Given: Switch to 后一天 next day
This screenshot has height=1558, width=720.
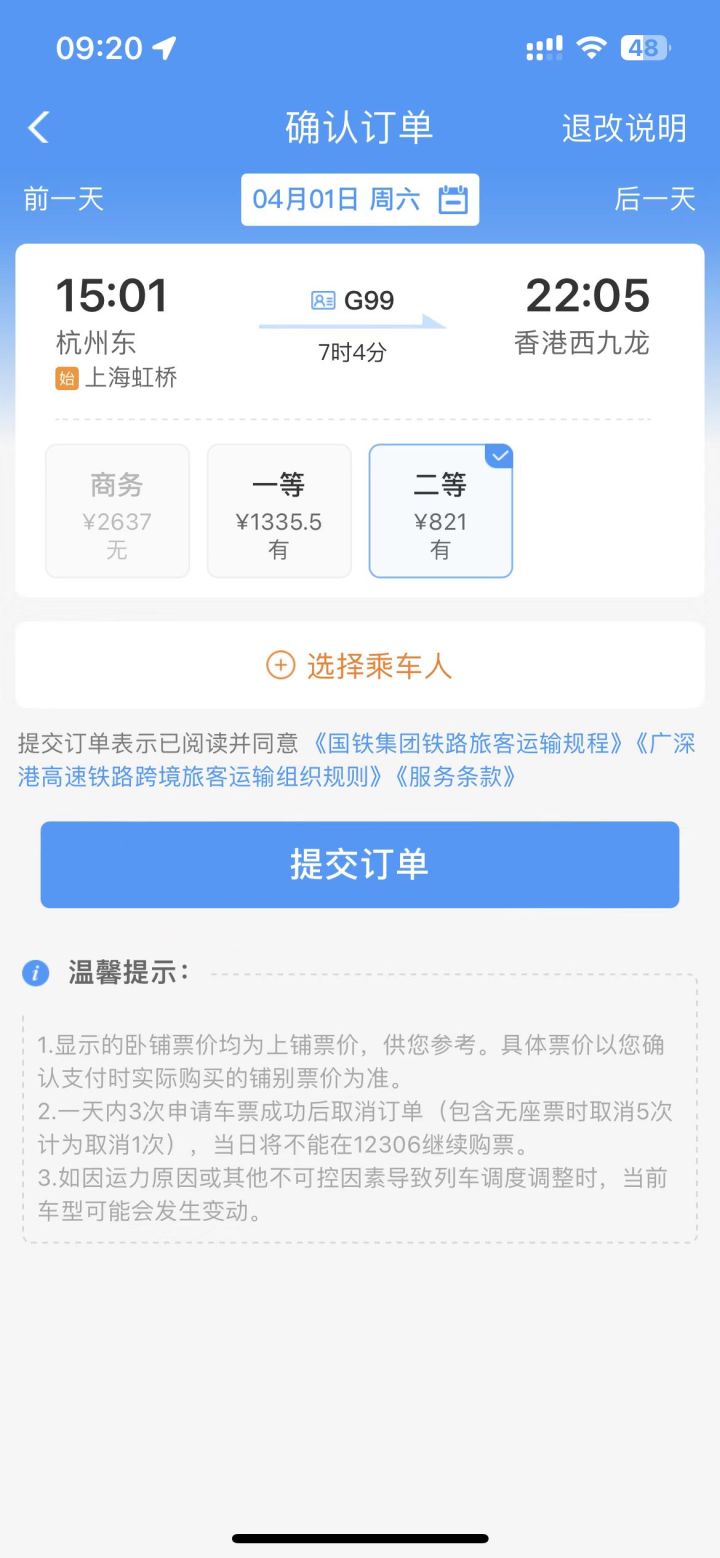Looking at the screenshot, I should pos(655,199).
